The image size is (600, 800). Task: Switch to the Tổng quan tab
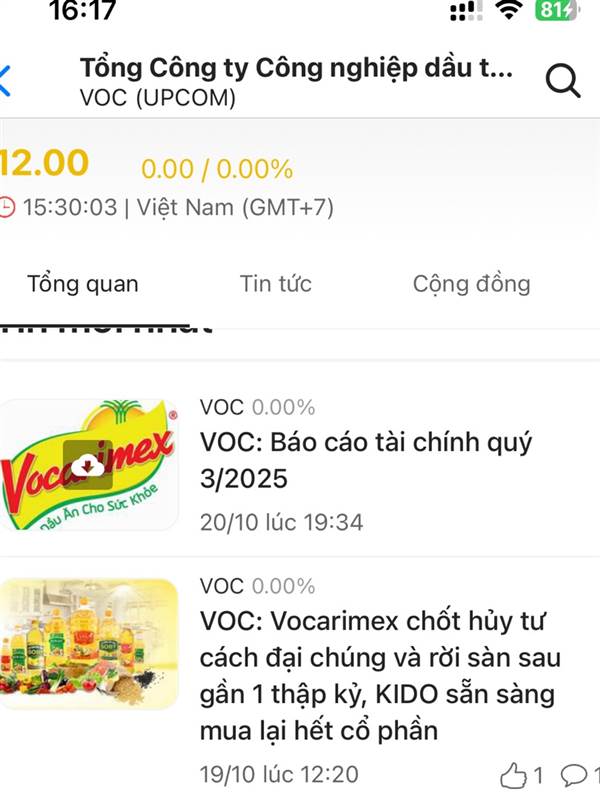pos(83,283)
